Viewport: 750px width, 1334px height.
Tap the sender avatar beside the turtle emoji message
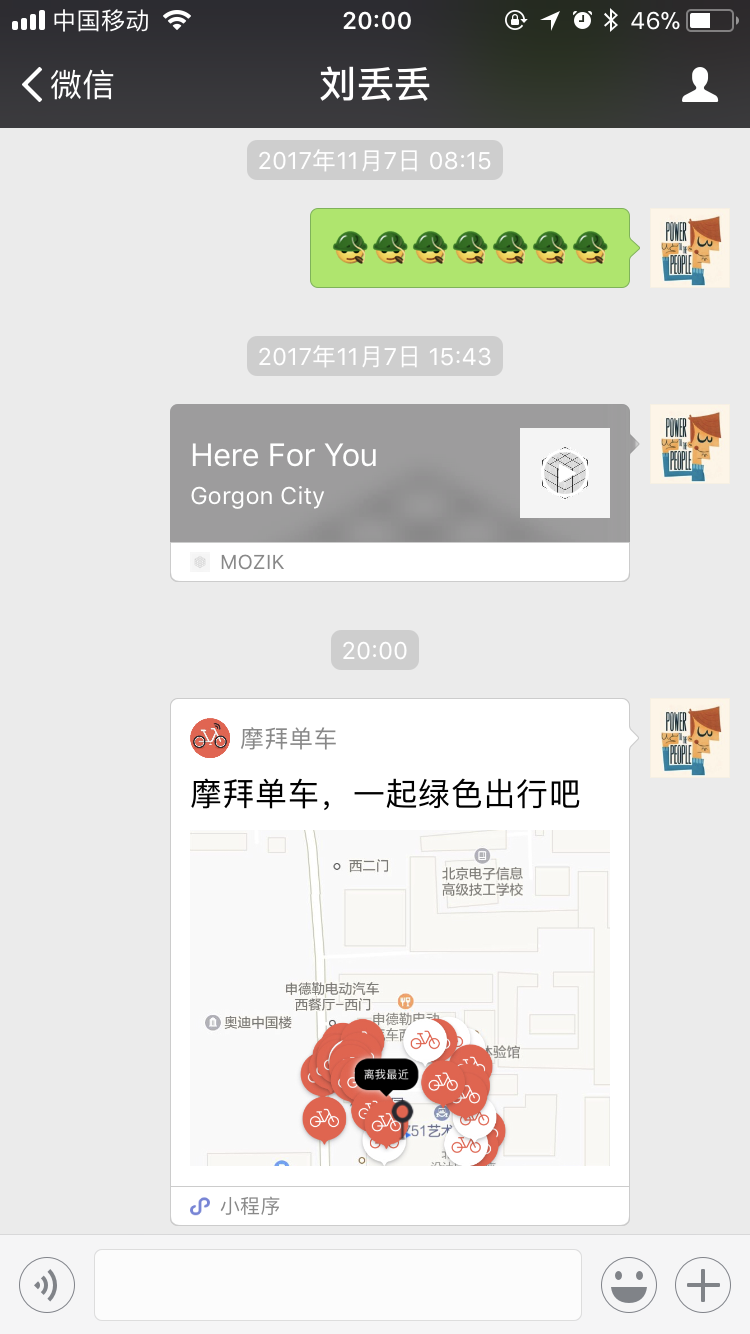tap(689, 248)
